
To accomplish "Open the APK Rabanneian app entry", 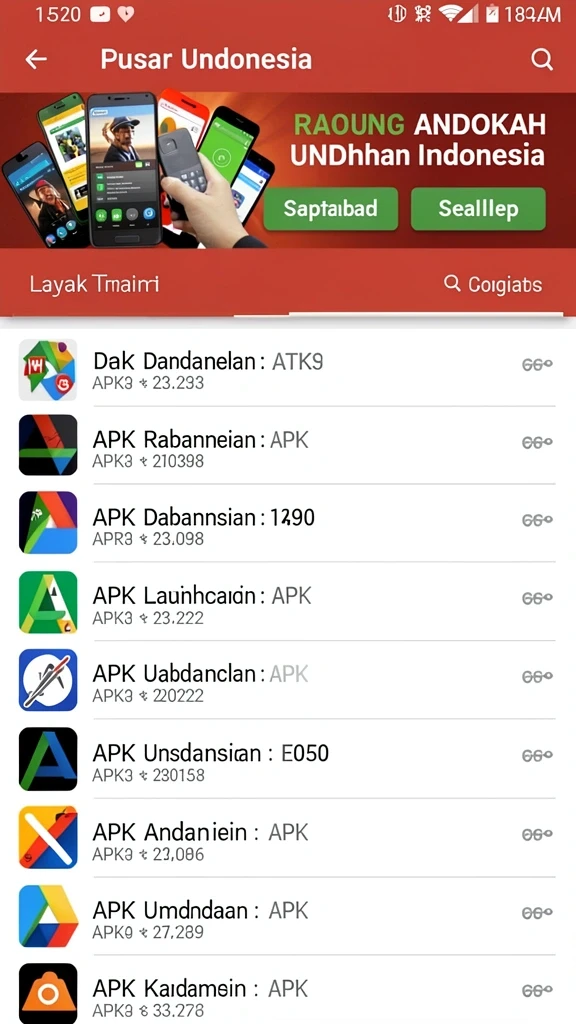I will [x=288, y=446].
